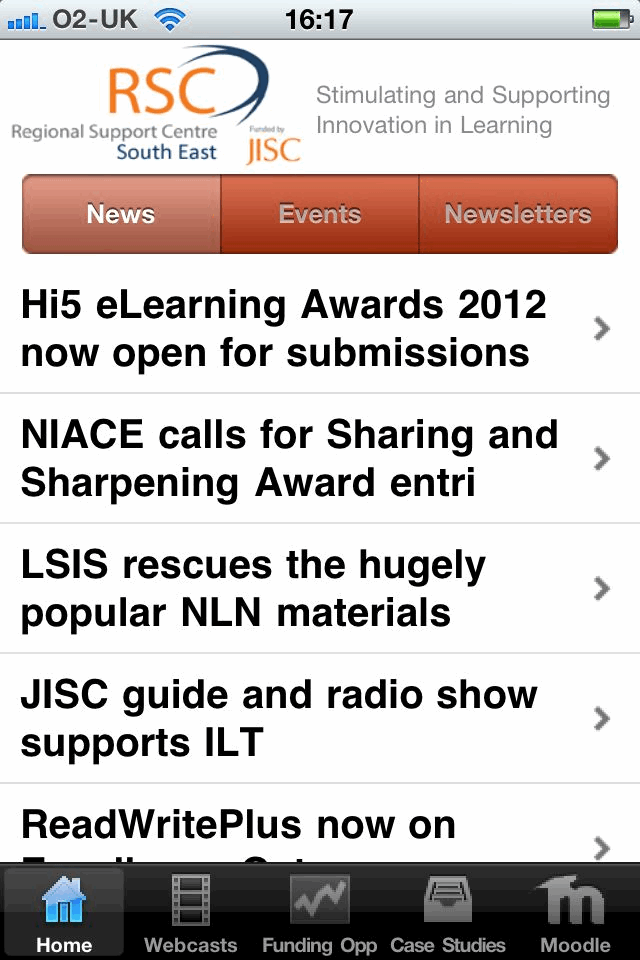Switch to the Webcasts tab
The width and height of the screenshot is (640, 960).
(x=191, y=914)
